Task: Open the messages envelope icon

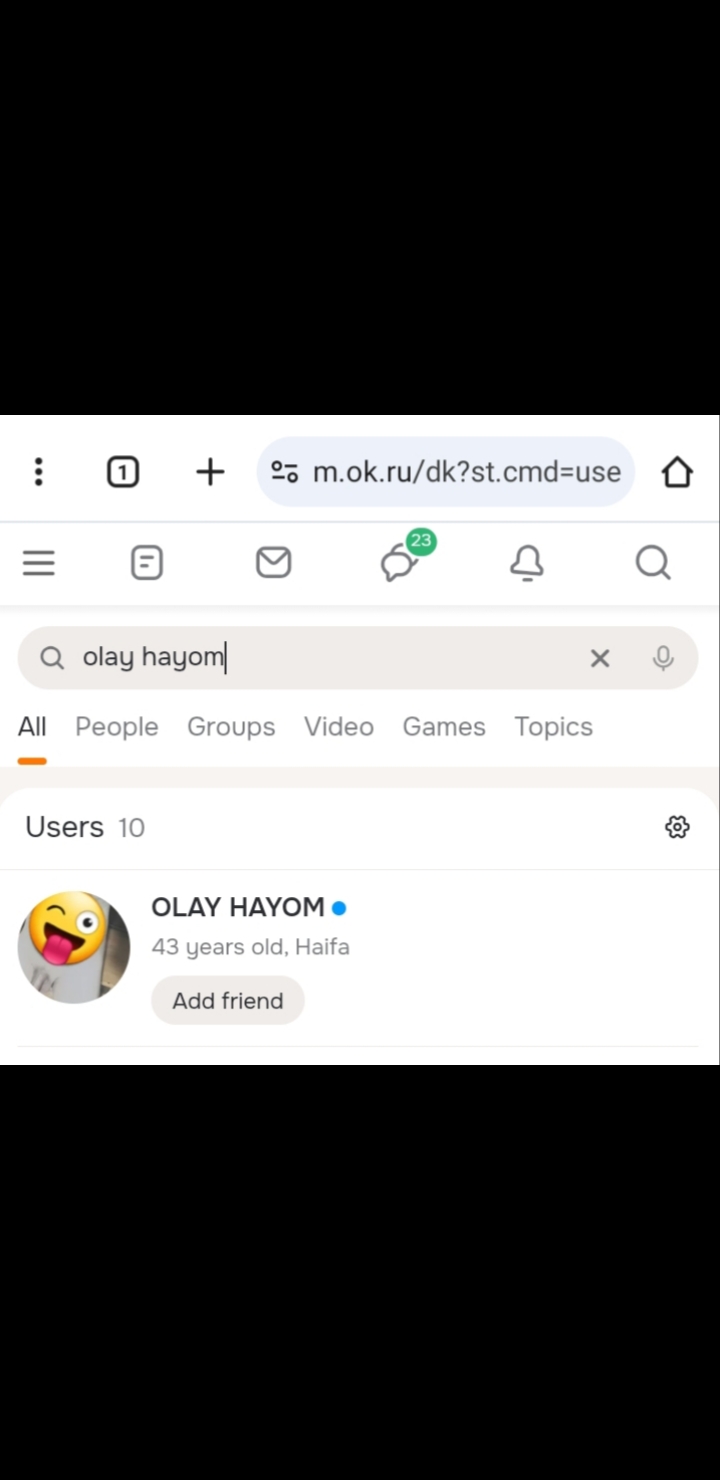Action: [273, 563]
